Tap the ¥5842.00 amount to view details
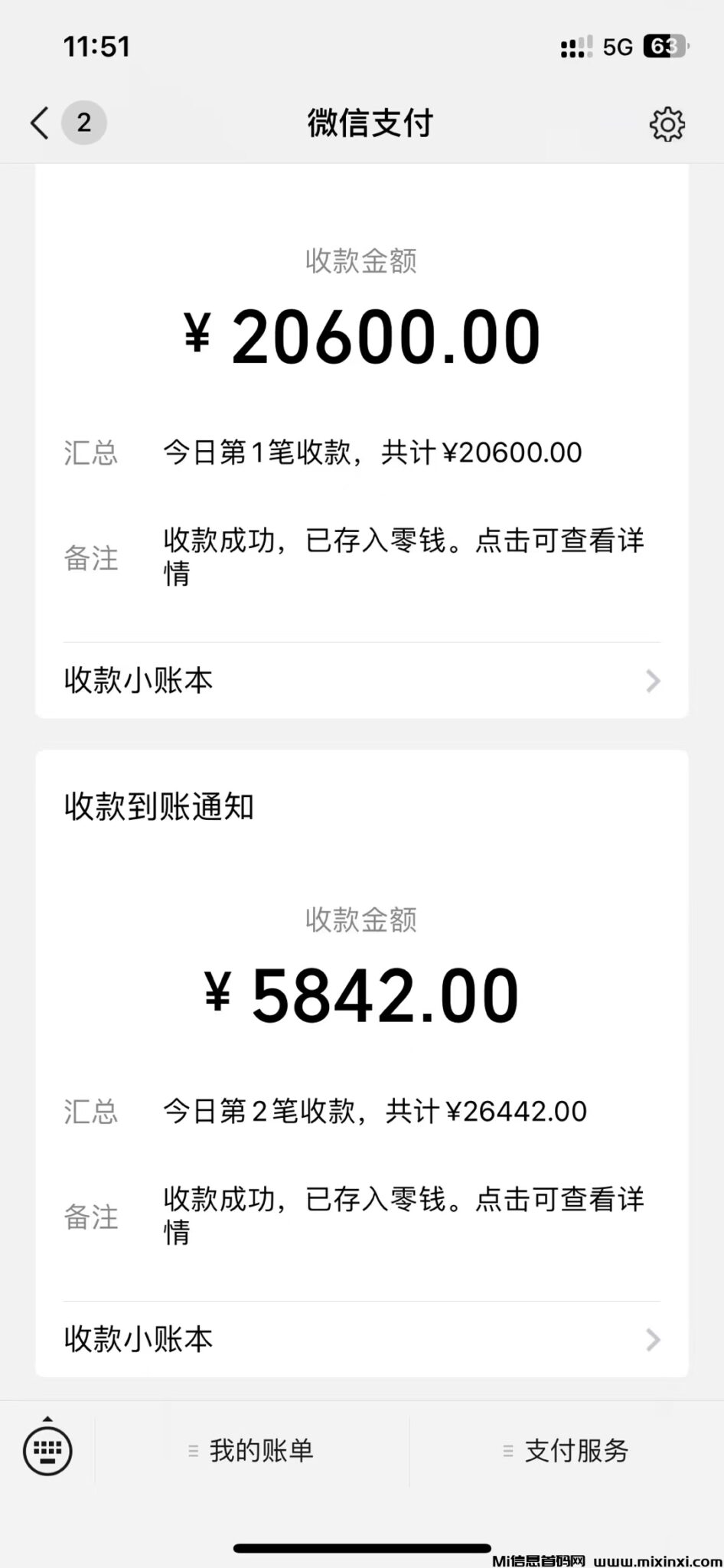The width and height of the screenshot is (724, 1568). coord(361,994)
